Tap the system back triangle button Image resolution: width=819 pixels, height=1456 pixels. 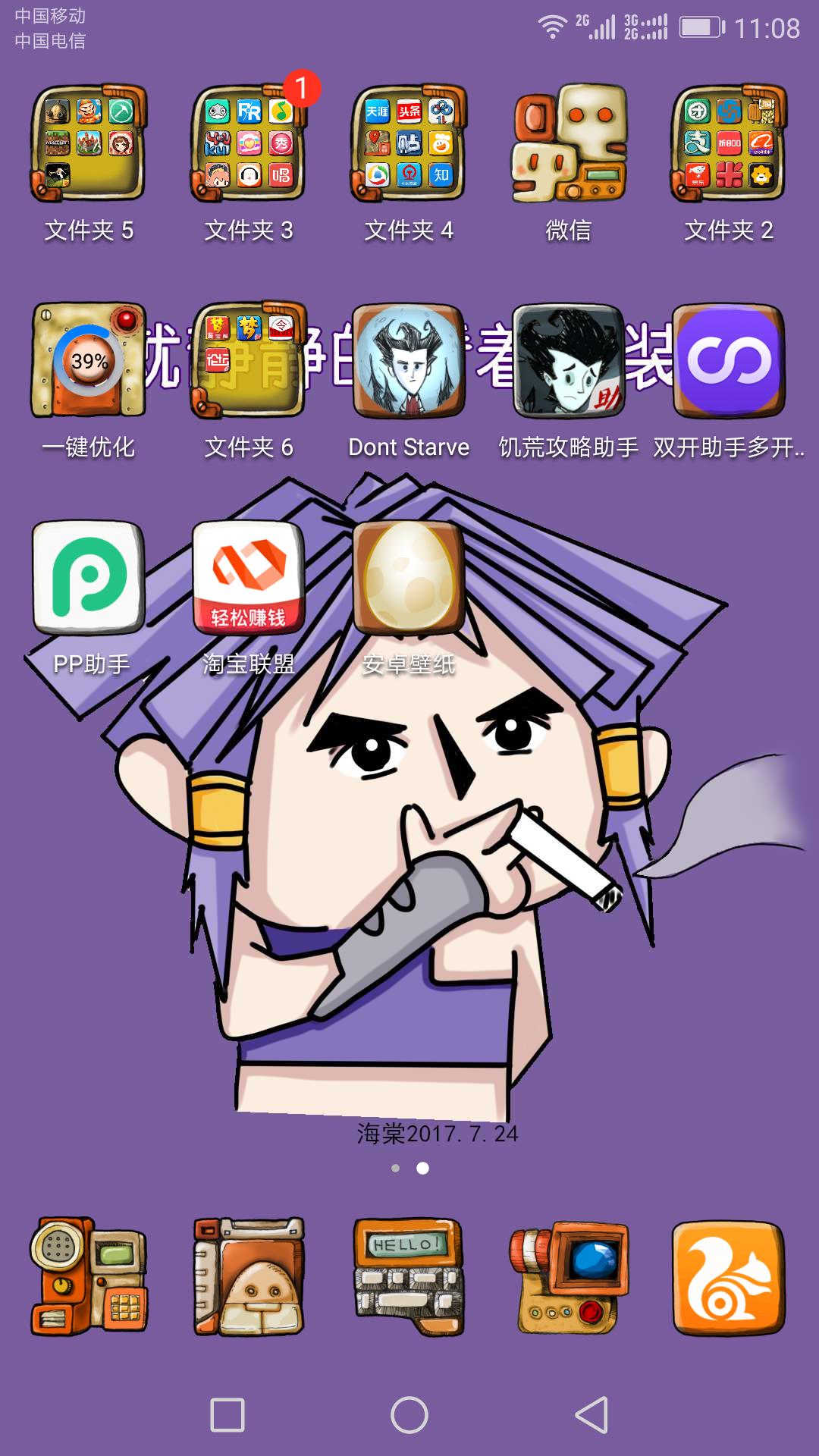(592, 1415)
